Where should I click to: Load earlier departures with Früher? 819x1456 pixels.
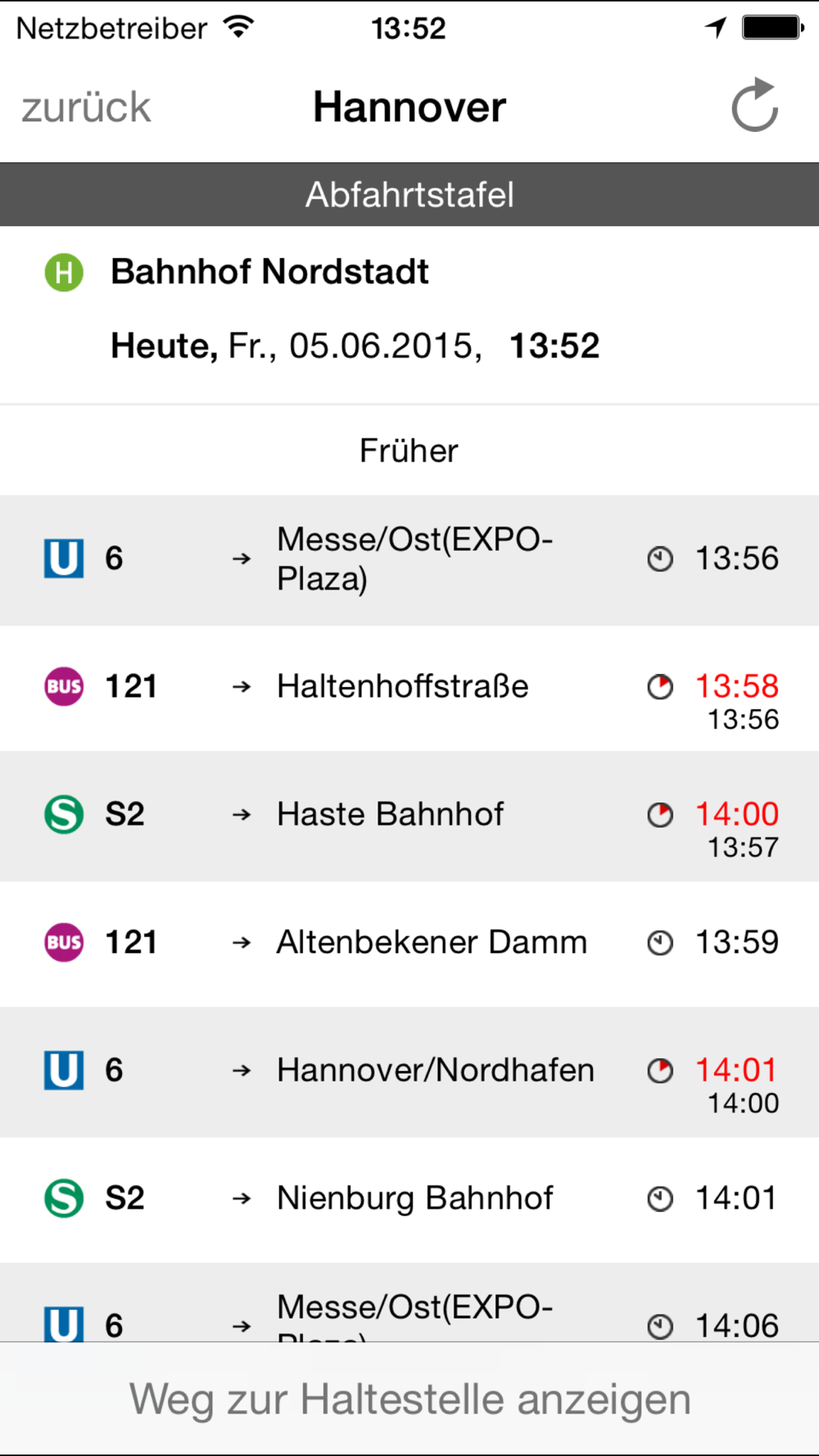[x=409, y=450]
